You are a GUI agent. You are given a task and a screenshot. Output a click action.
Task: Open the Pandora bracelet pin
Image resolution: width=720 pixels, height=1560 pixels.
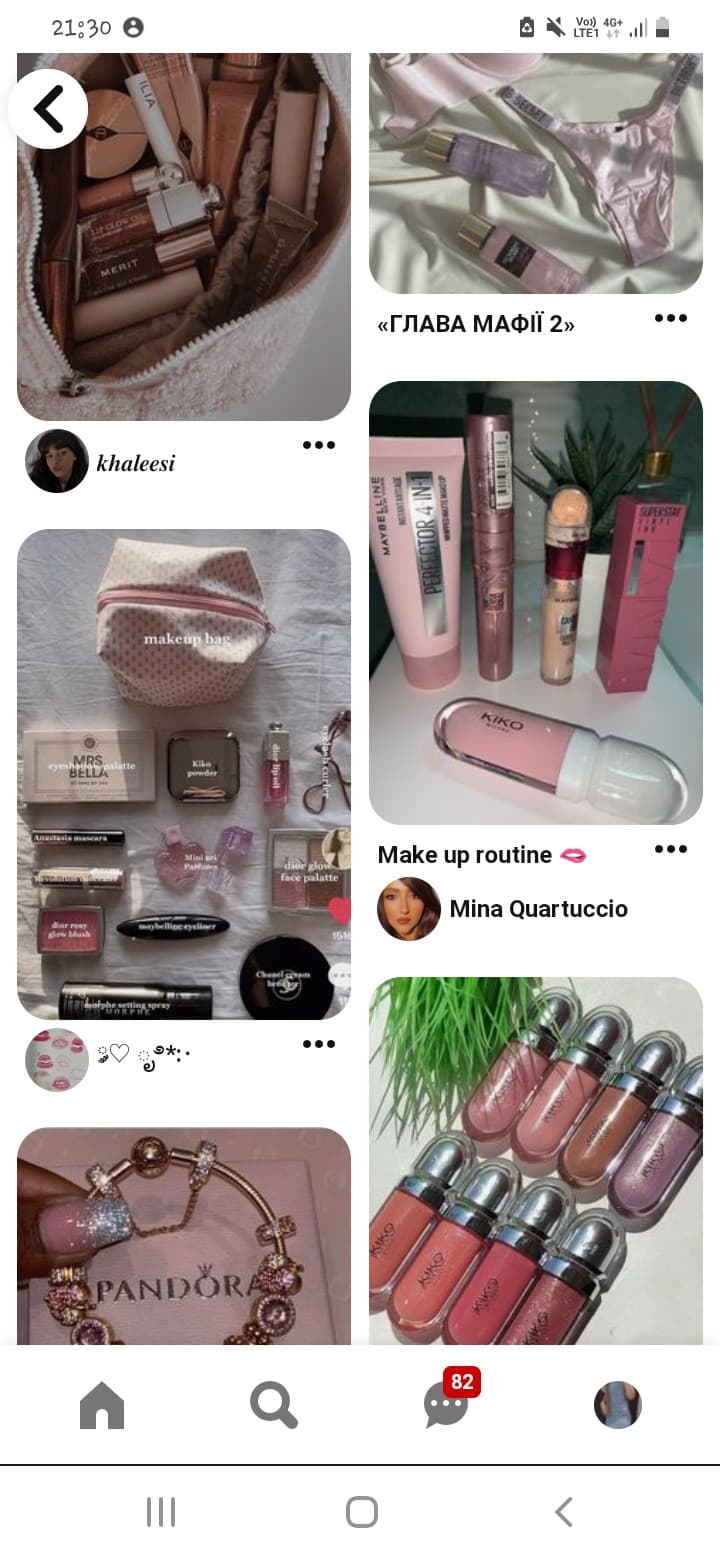pyautogui.click(x=184, y=1236)
